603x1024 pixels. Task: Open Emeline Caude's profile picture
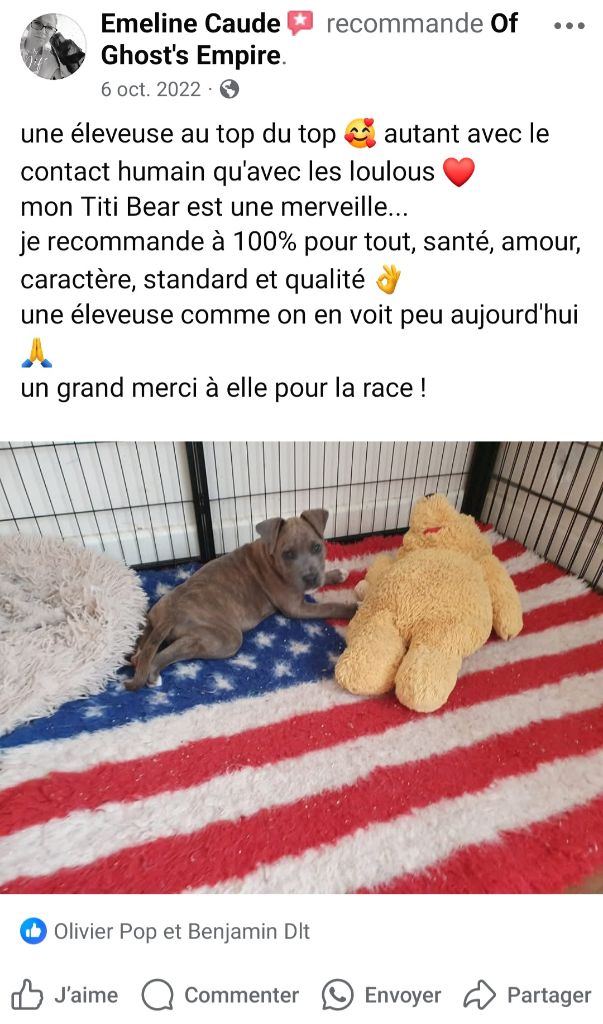coord(53,46)
